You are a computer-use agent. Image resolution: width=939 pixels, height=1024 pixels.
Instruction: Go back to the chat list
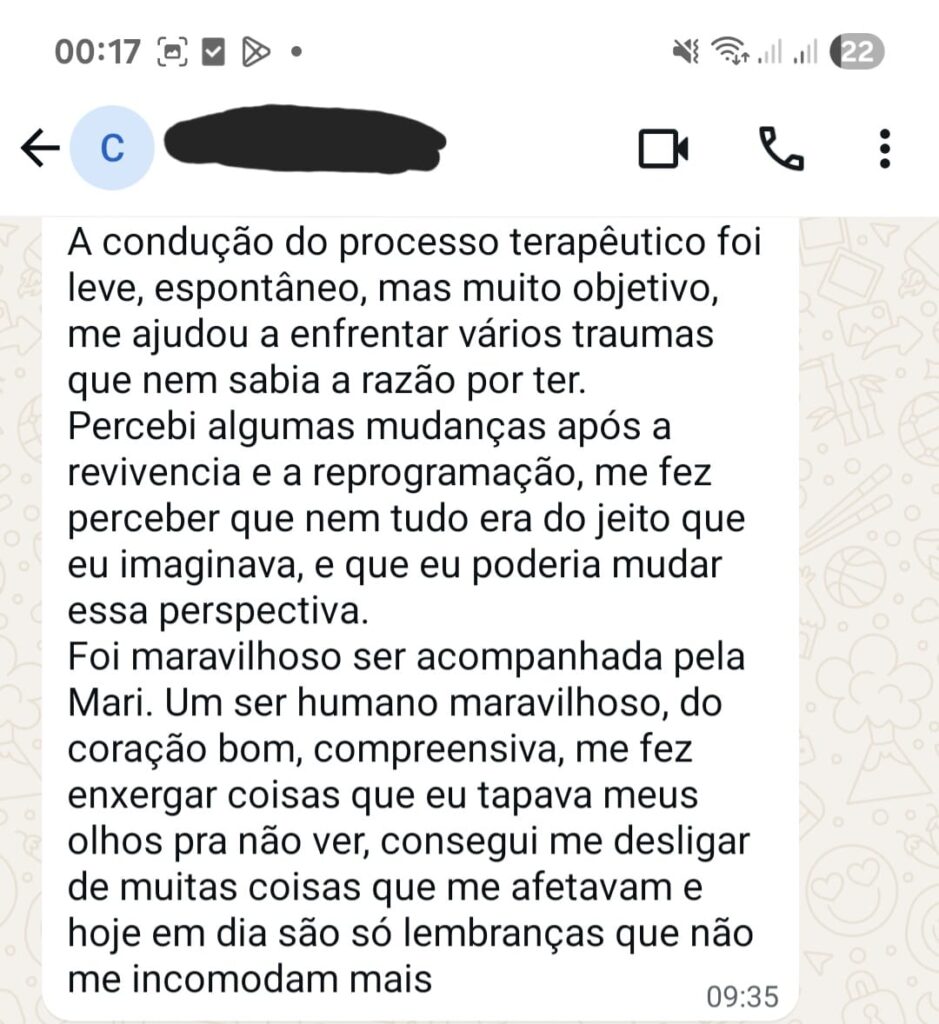40,149
